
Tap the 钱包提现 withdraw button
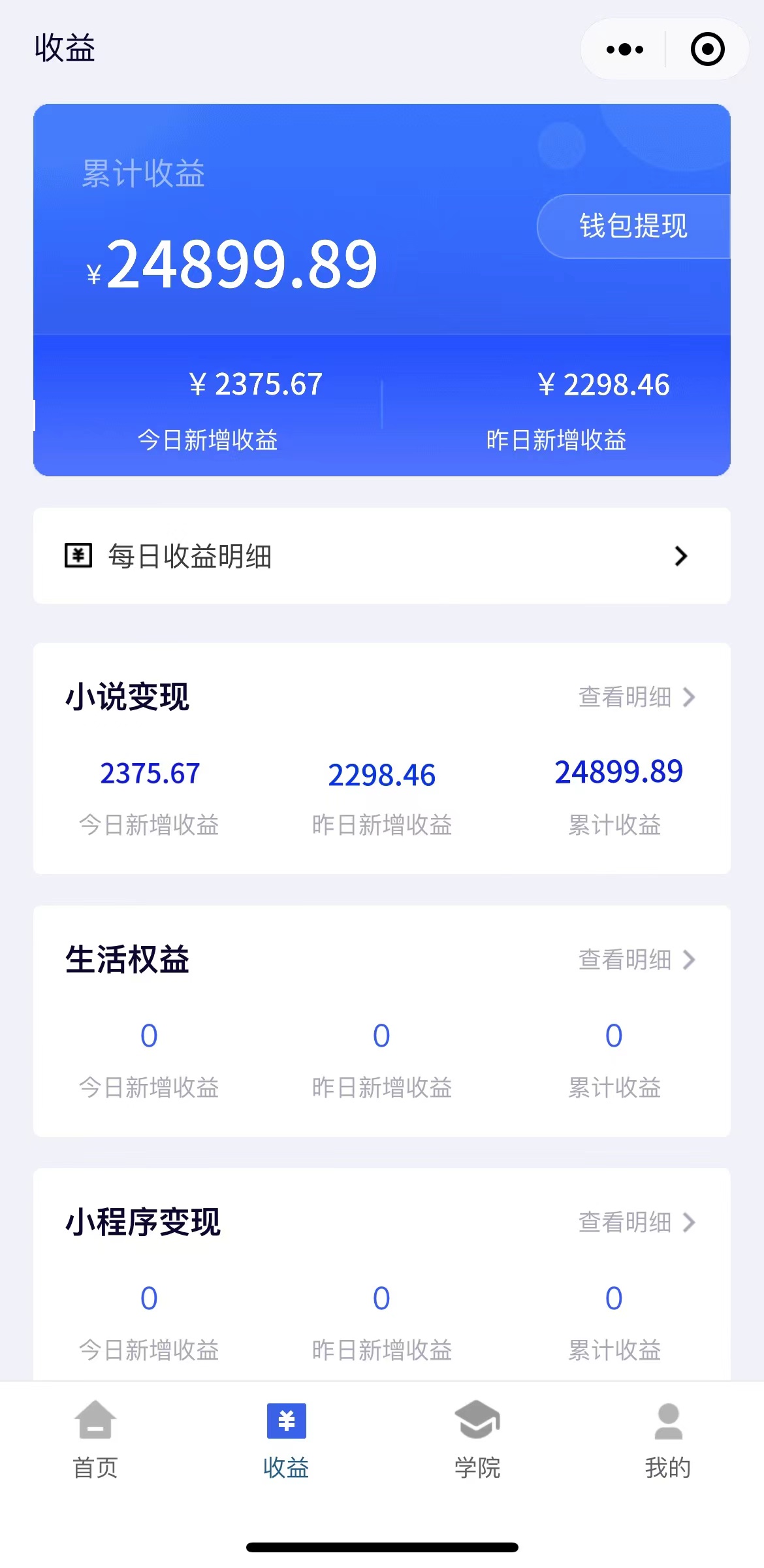point(633,226)
